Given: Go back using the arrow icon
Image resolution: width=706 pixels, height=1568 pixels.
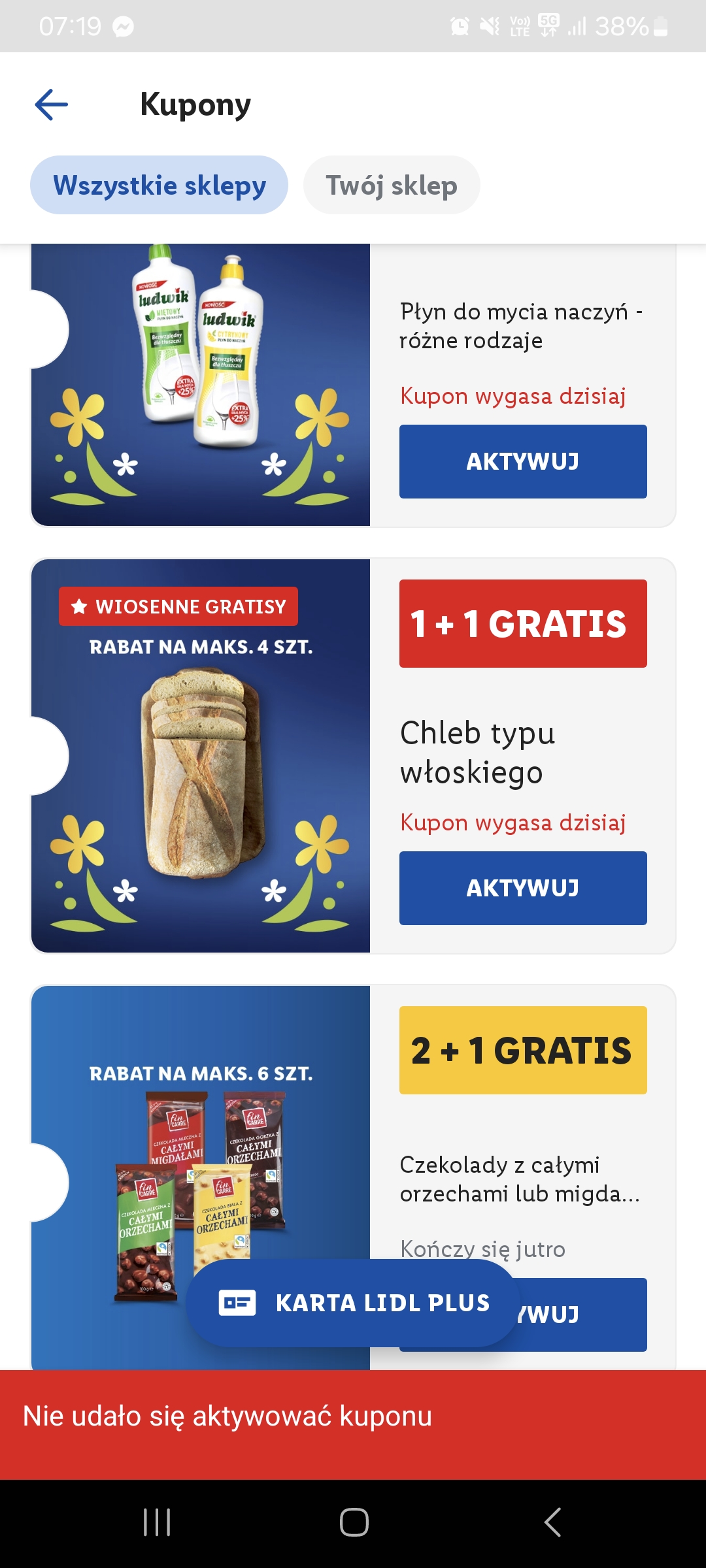Looking at the screenshot, I should coord(52,105).
